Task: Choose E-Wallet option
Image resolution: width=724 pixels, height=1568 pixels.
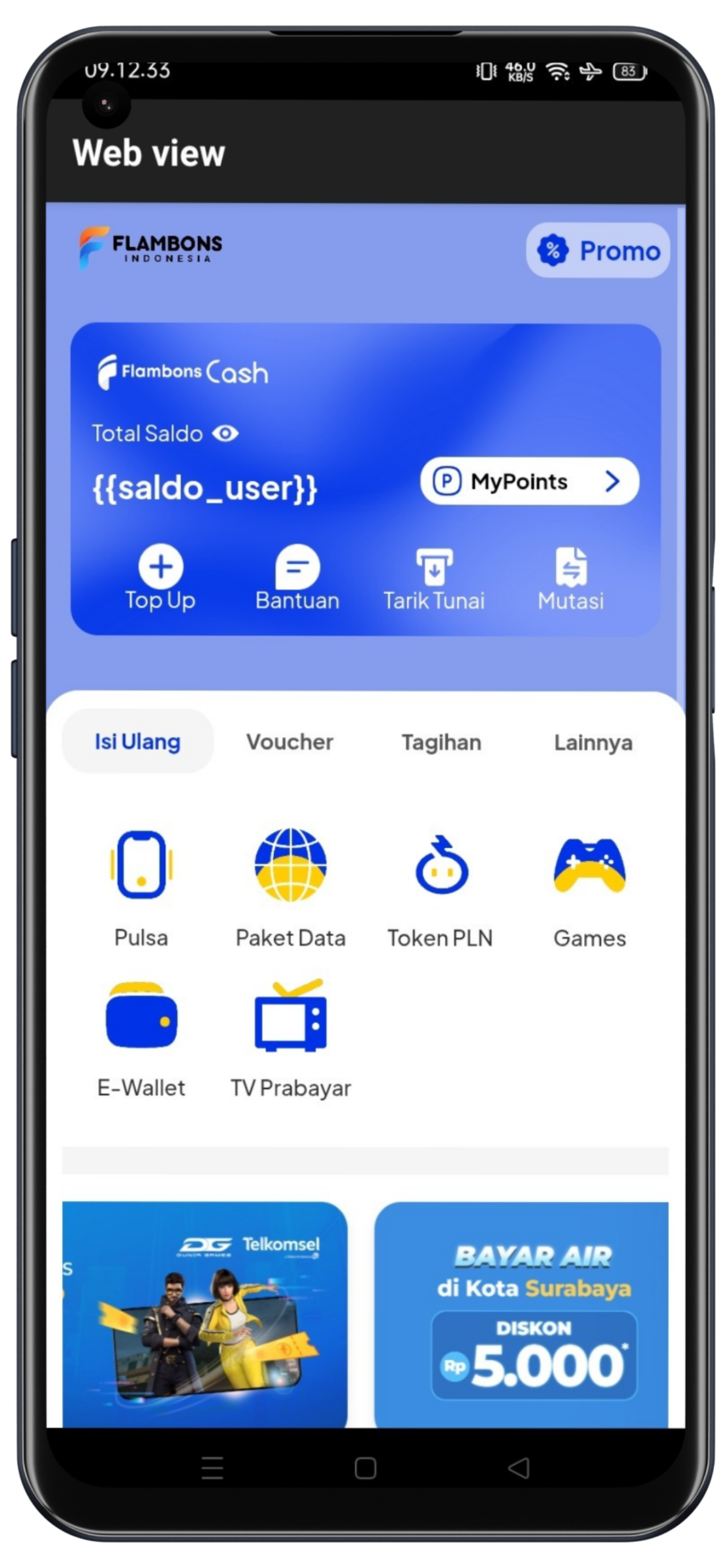Action: (141, 1038)
